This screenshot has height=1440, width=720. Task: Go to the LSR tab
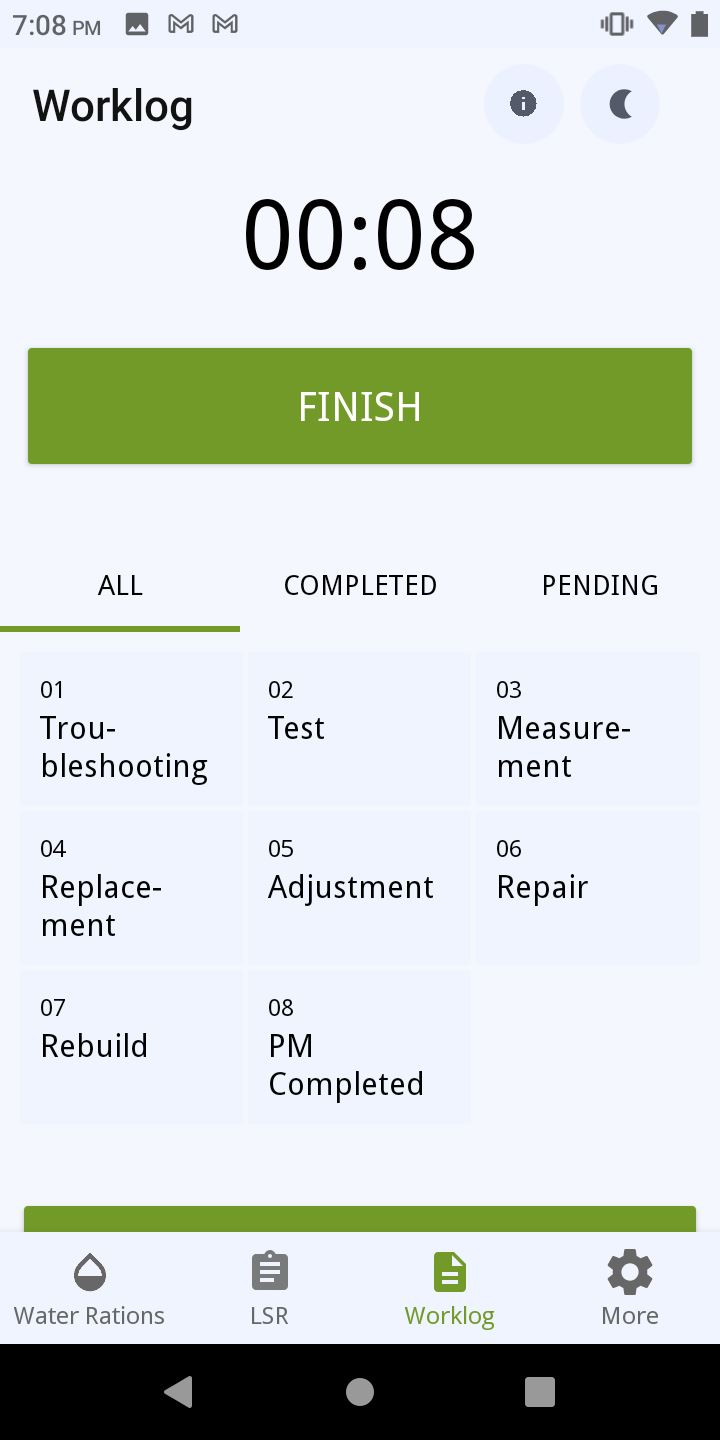(270, 1289)
